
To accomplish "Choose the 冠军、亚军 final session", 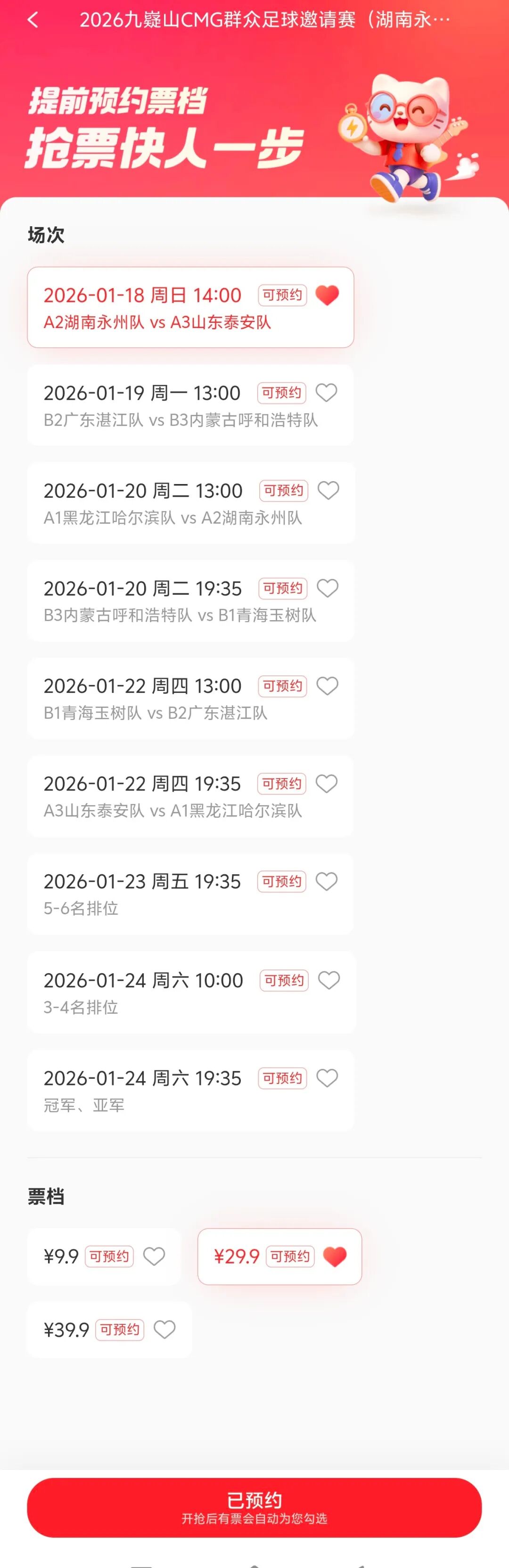I will click(190, 1090).
